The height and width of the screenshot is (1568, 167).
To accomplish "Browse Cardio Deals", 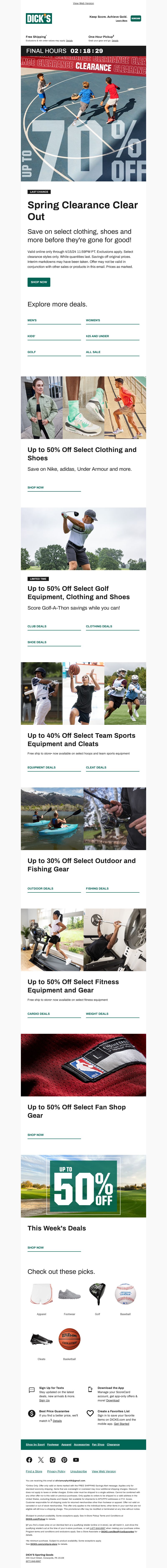I will pos(38,1014).
